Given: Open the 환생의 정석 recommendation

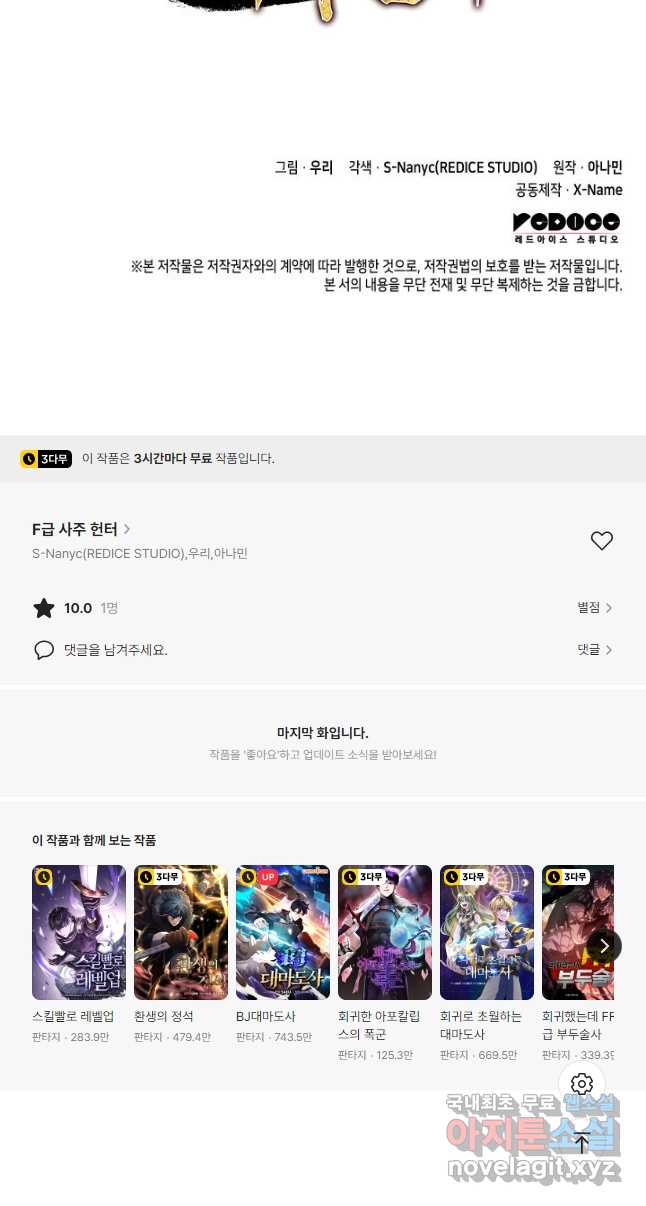Looking at the screenshot, I should [x=181, y=932].
